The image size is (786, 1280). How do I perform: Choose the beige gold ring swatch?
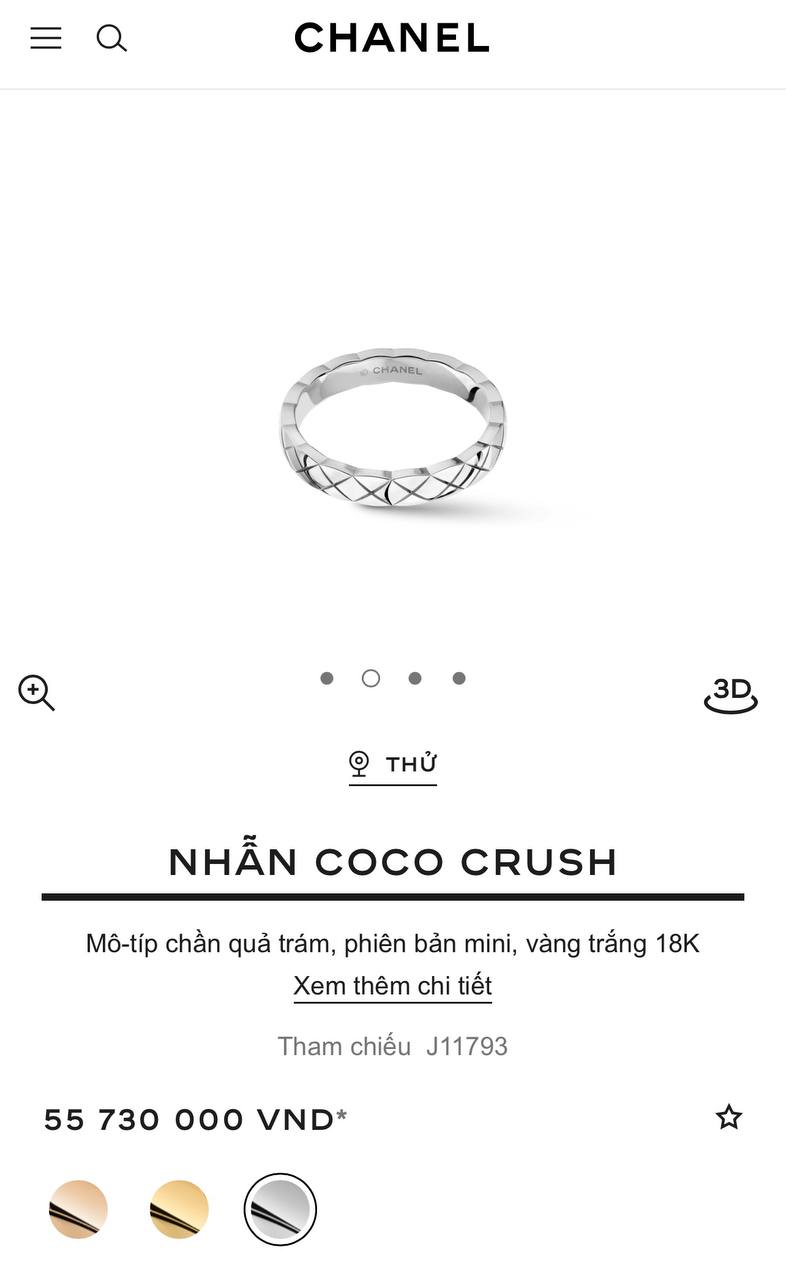[79, 1209]
